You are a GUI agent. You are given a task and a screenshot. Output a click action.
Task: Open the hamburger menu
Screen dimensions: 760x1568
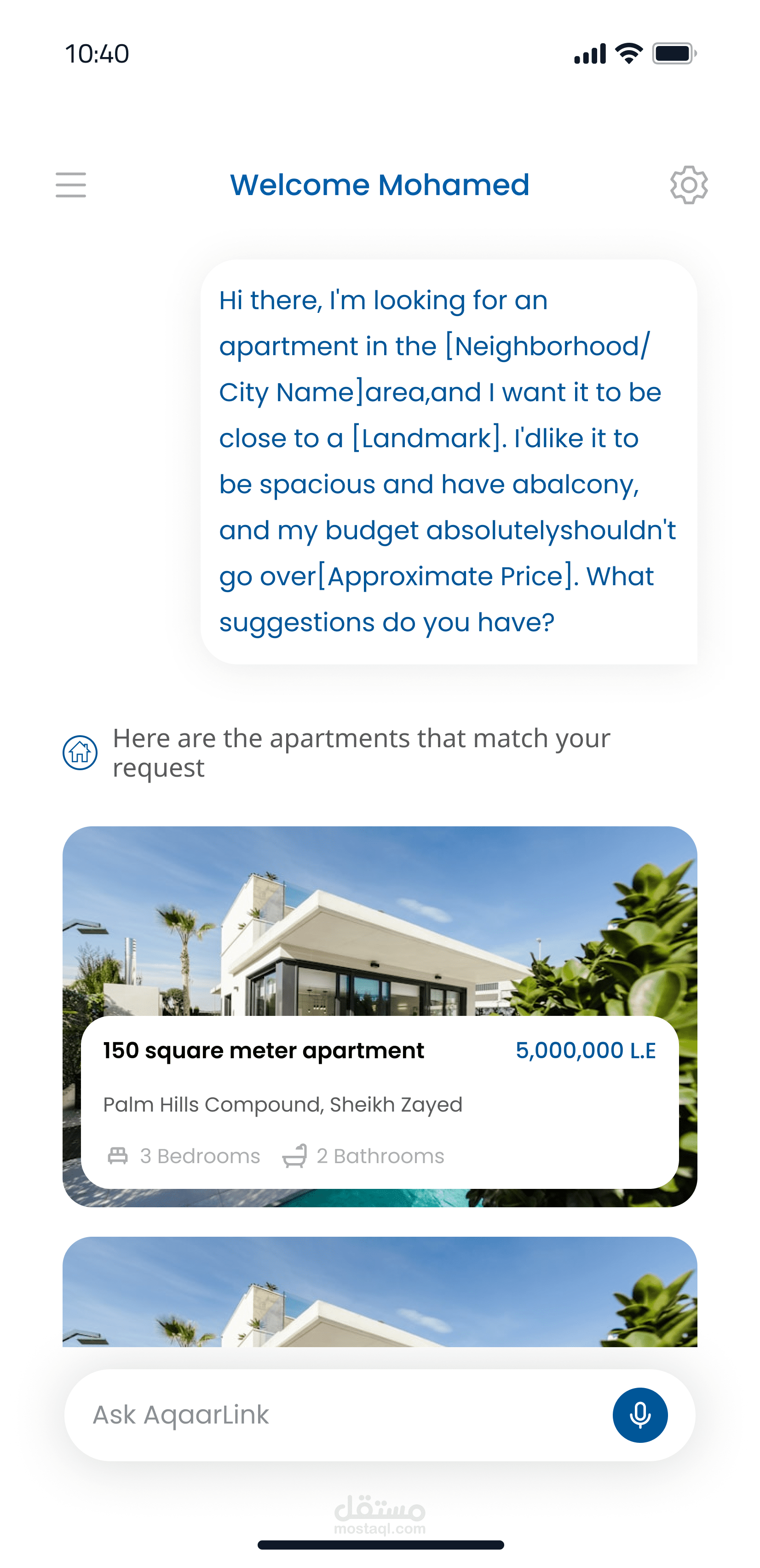pyautogui.click(x=70, y=185)
